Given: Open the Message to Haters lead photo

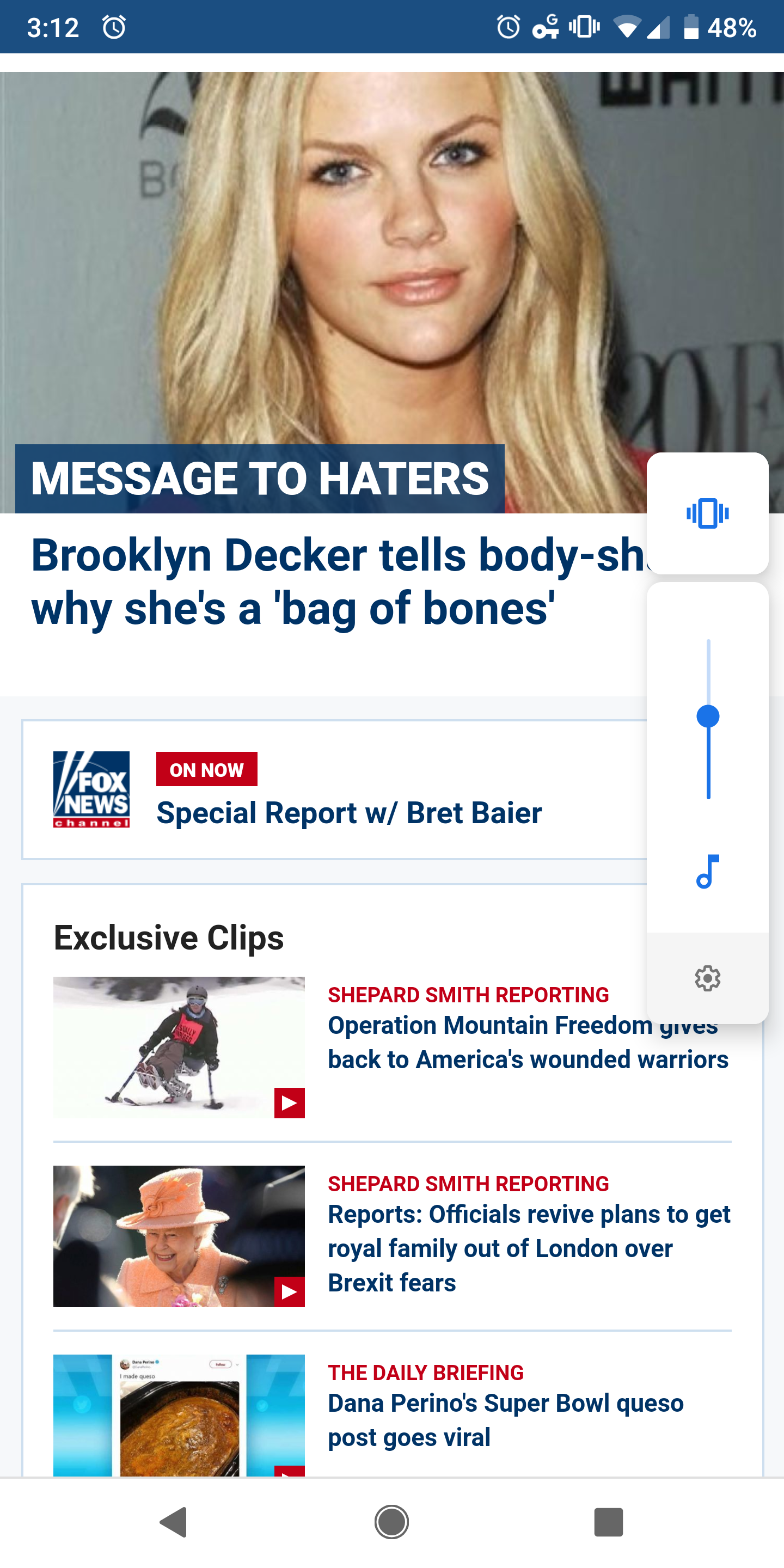Looking at the screenshot, I should point(323,292).
